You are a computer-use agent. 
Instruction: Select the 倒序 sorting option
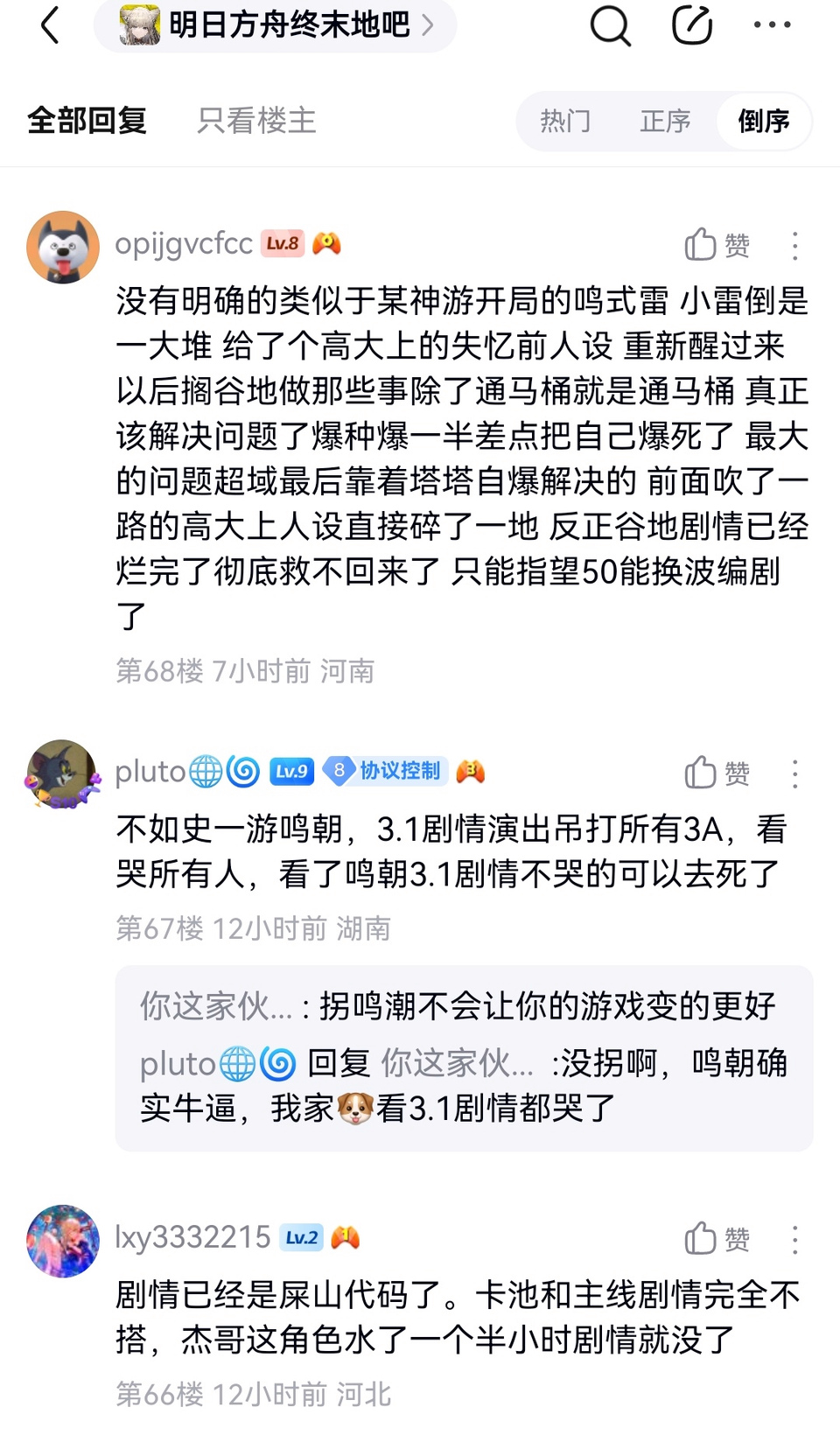[764, 121]
